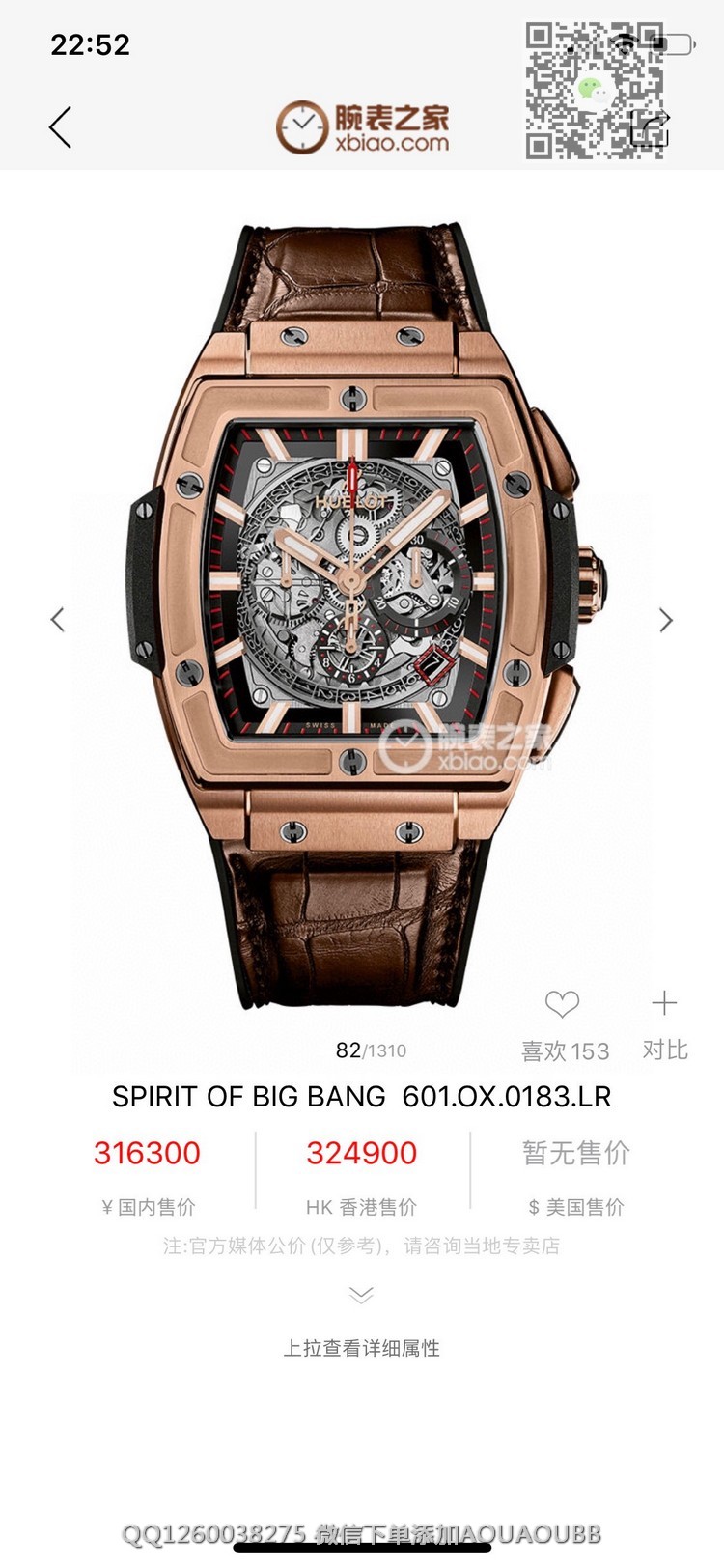Go back using the top-left arrow

coord(61,127)
